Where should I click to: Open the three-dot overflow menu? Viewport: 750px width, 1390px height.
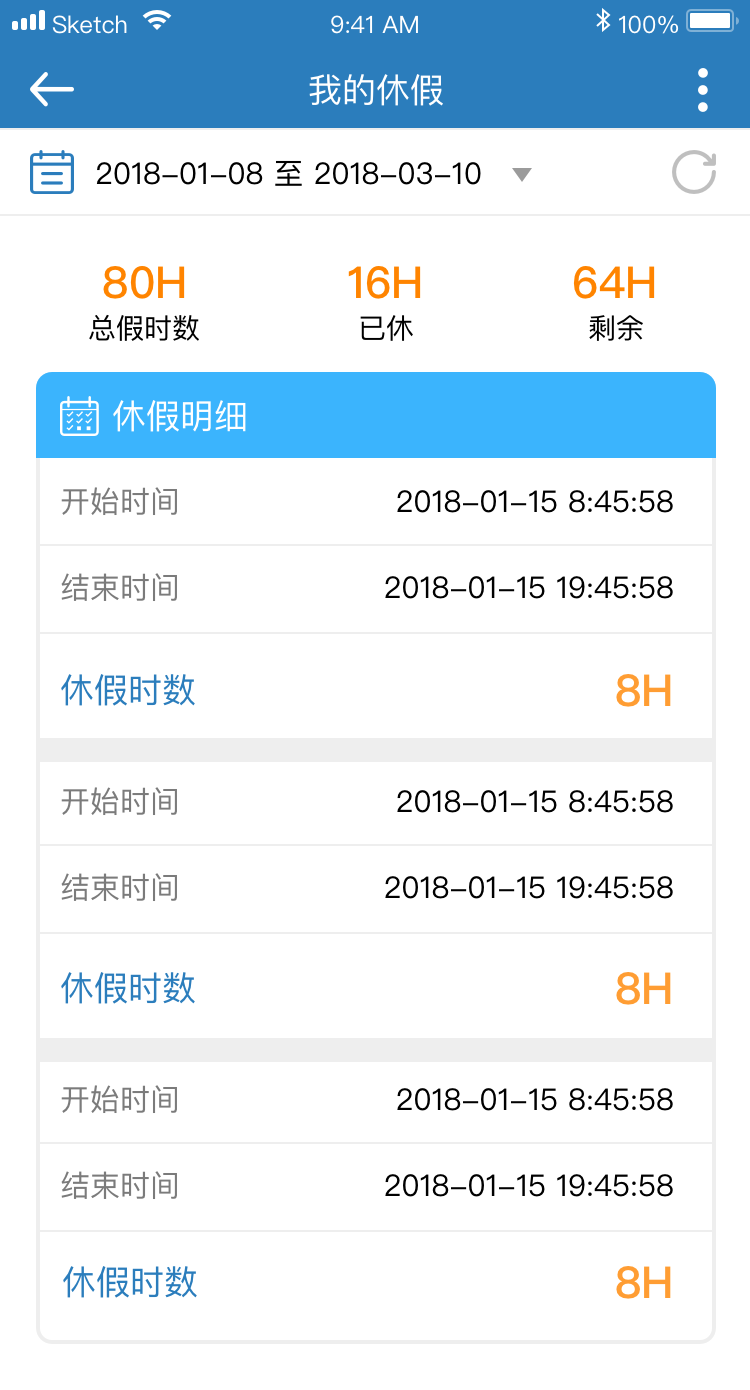pyautogui.click(x=703, y=90)
